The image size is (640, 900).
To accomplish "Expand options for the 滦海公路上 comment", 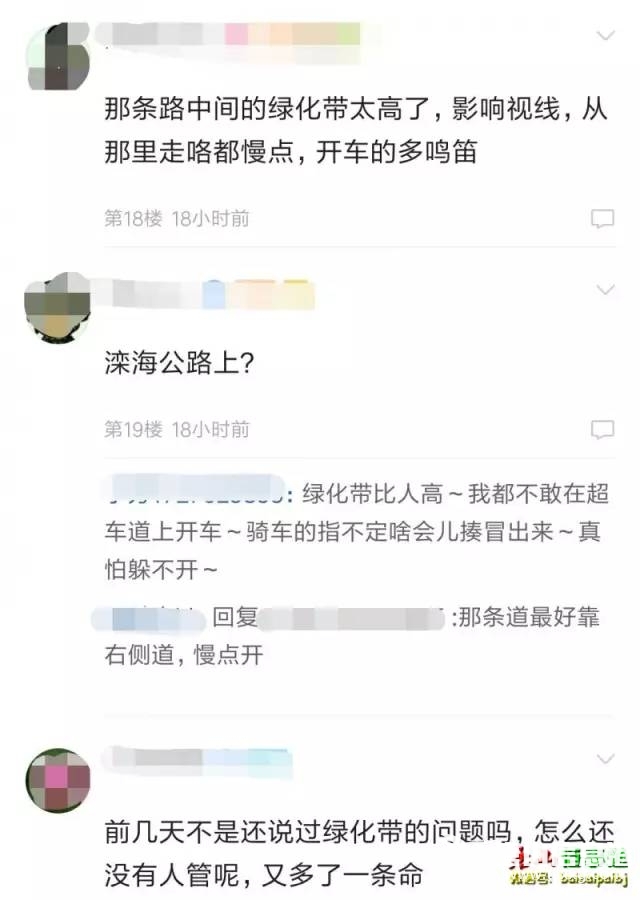I will (x=605, y=290).
